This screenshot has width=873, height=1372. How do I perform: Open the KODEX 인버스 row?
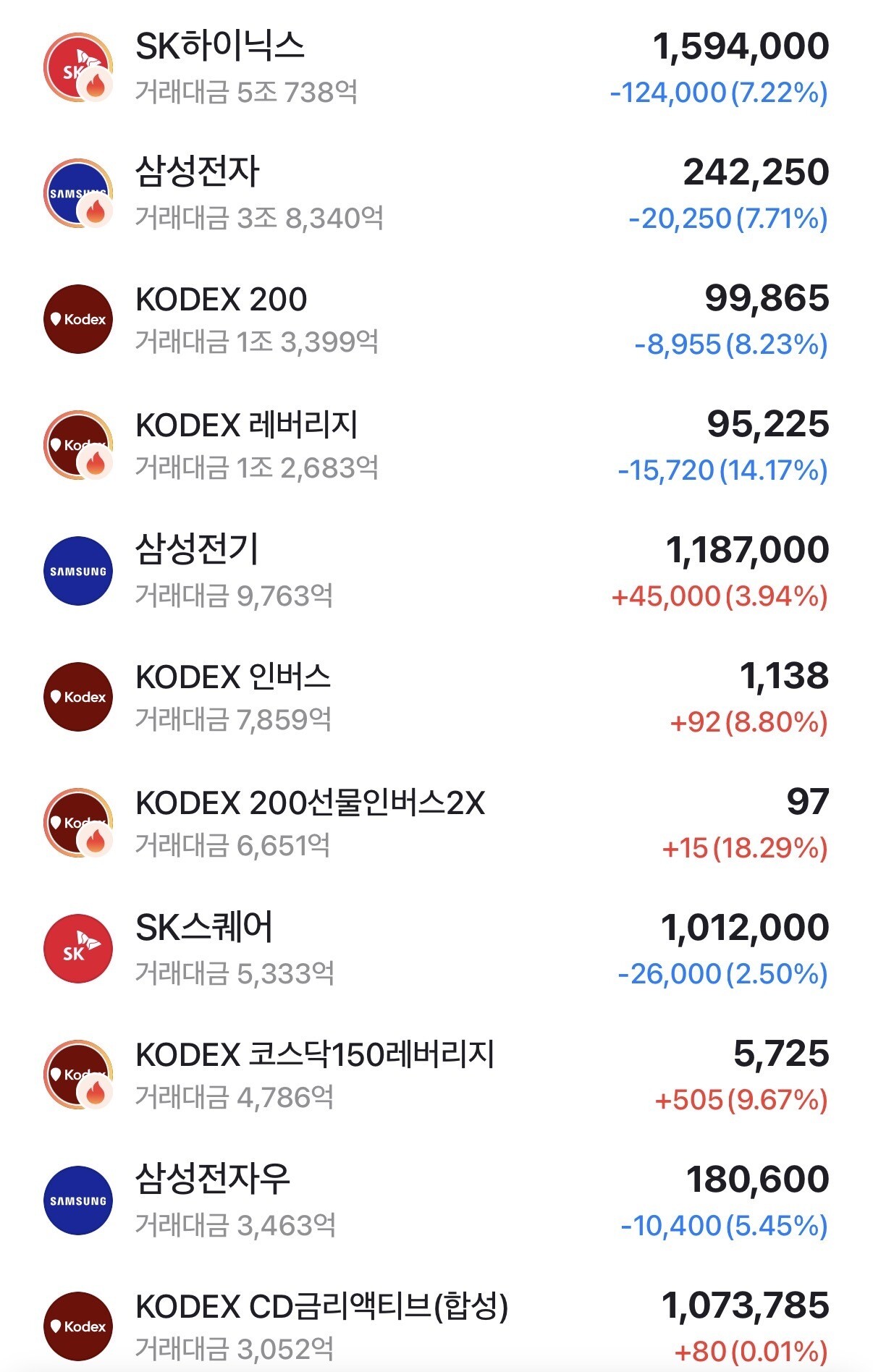point(436,697)
